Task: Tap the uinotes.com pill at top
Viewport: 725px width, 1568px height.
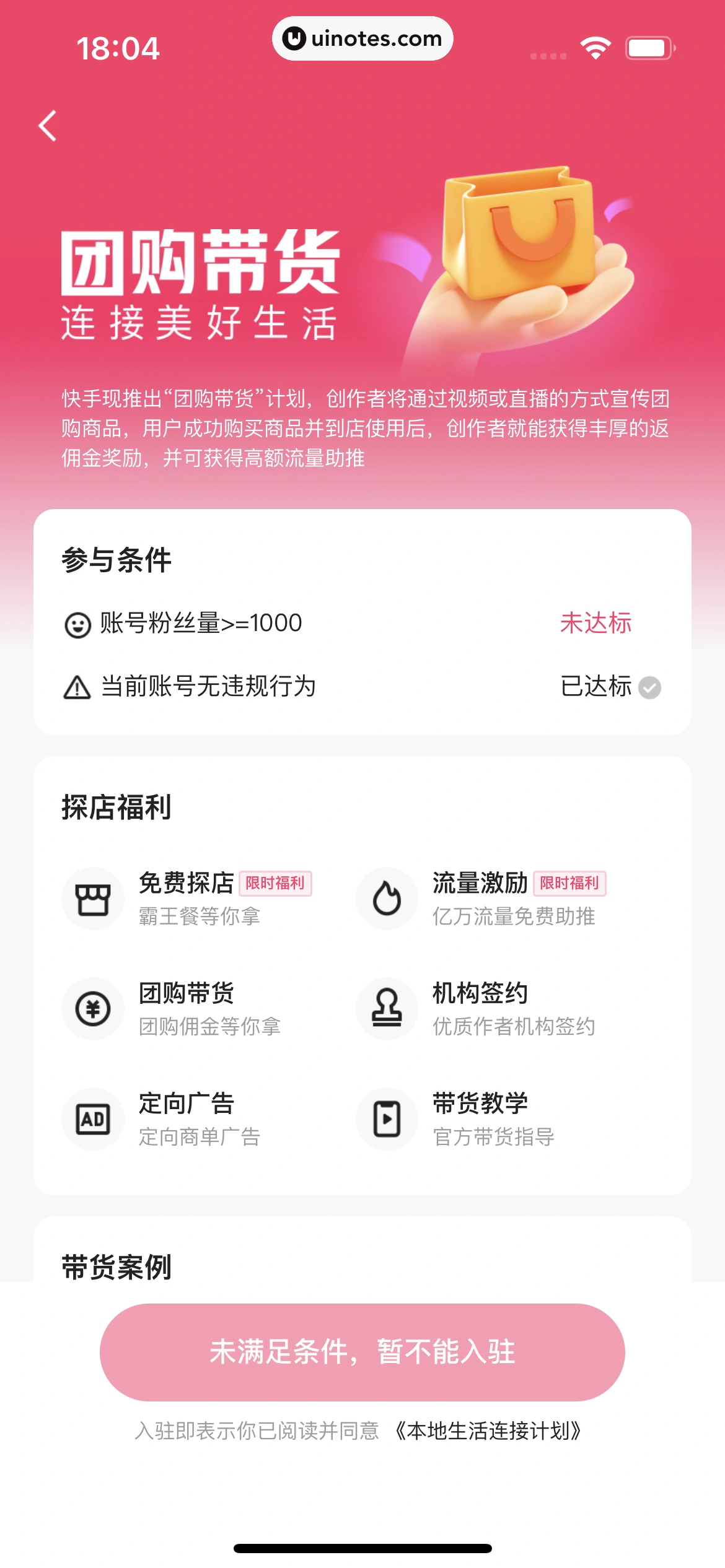Action: click(362, 38)
